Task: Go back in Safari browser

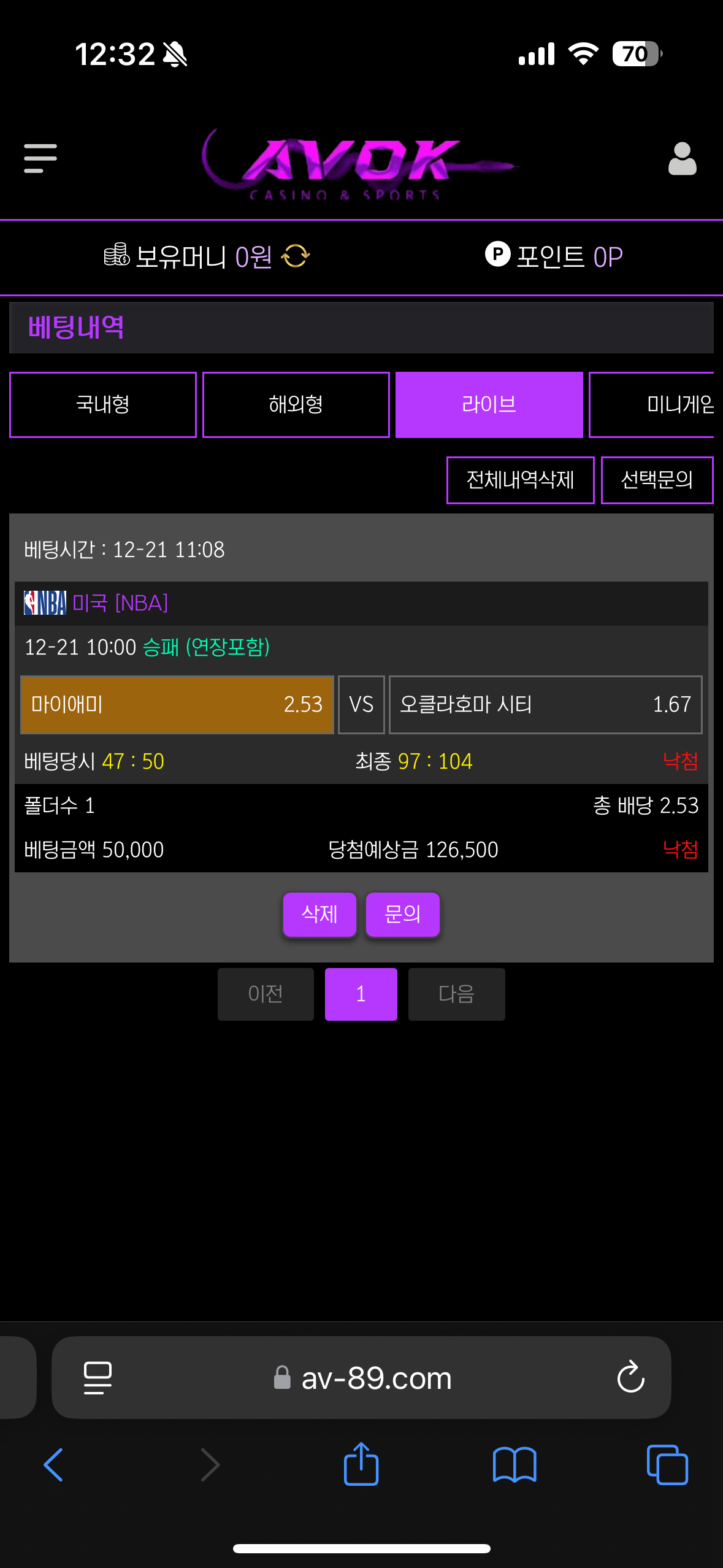Action: click(x=53, y=1465)
